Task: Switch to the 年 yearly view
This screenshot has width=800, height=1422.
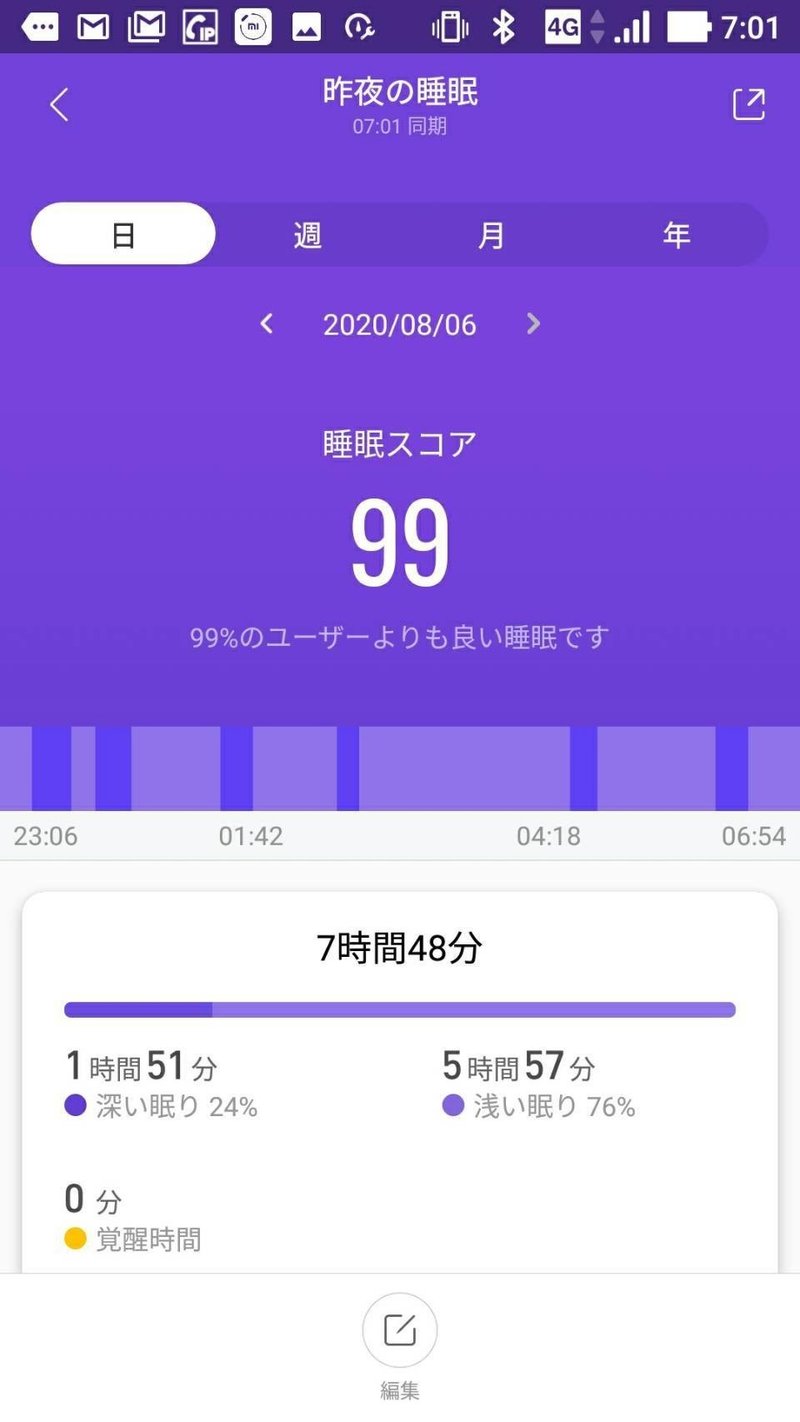Action: (677, 235)
